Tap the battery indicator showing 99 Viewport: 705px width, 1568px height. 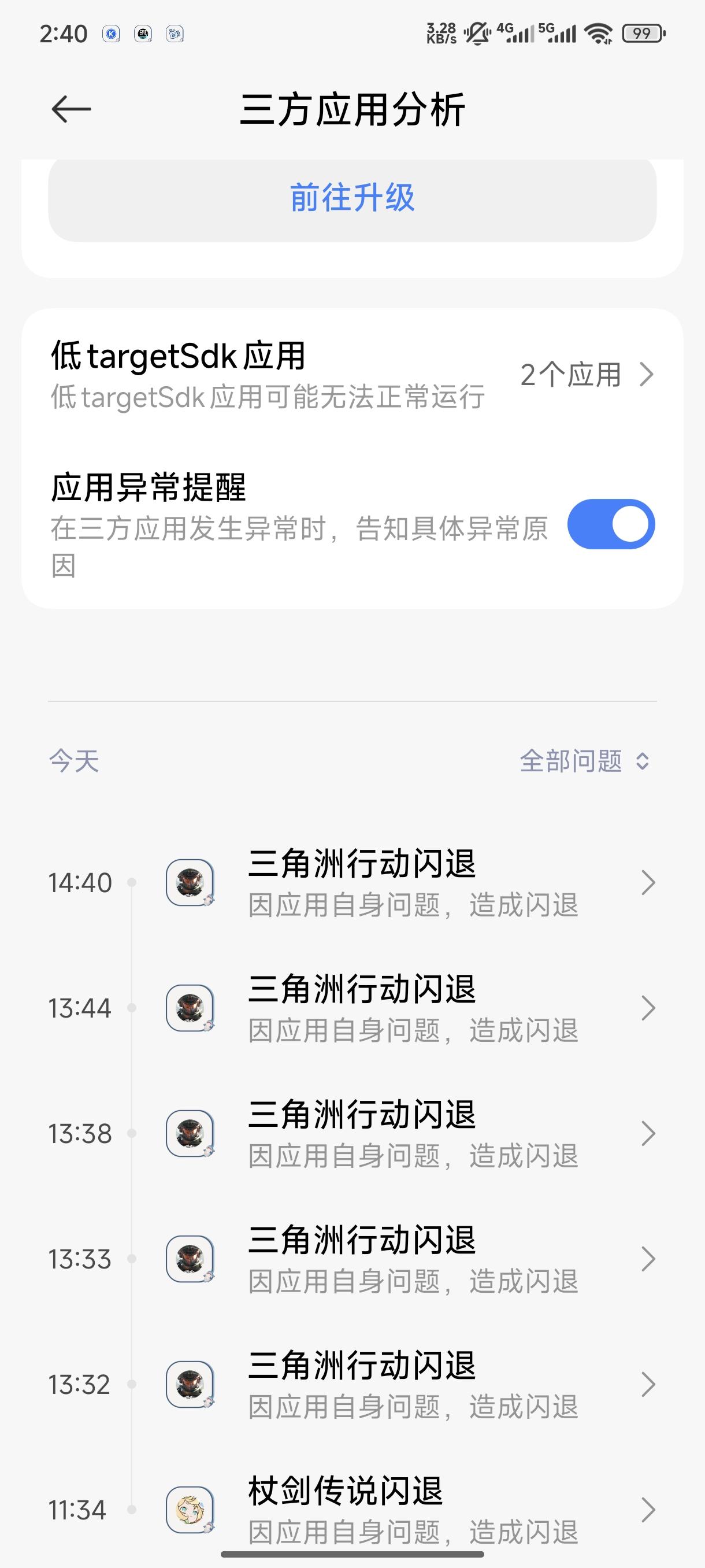(x=641, y=35)
